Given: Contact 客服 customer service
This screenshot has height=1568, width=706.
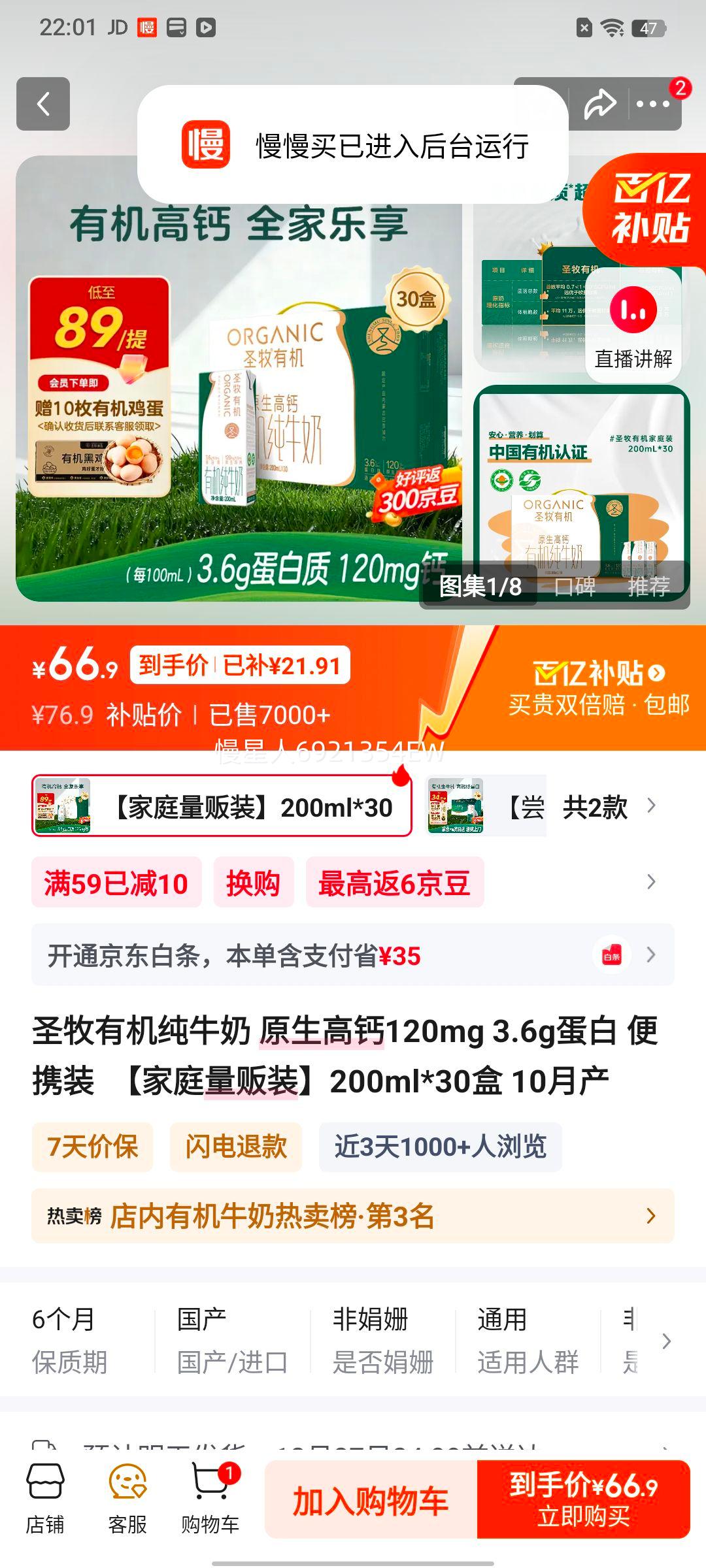Looking at the screenshot, I should pos(128,1496).
